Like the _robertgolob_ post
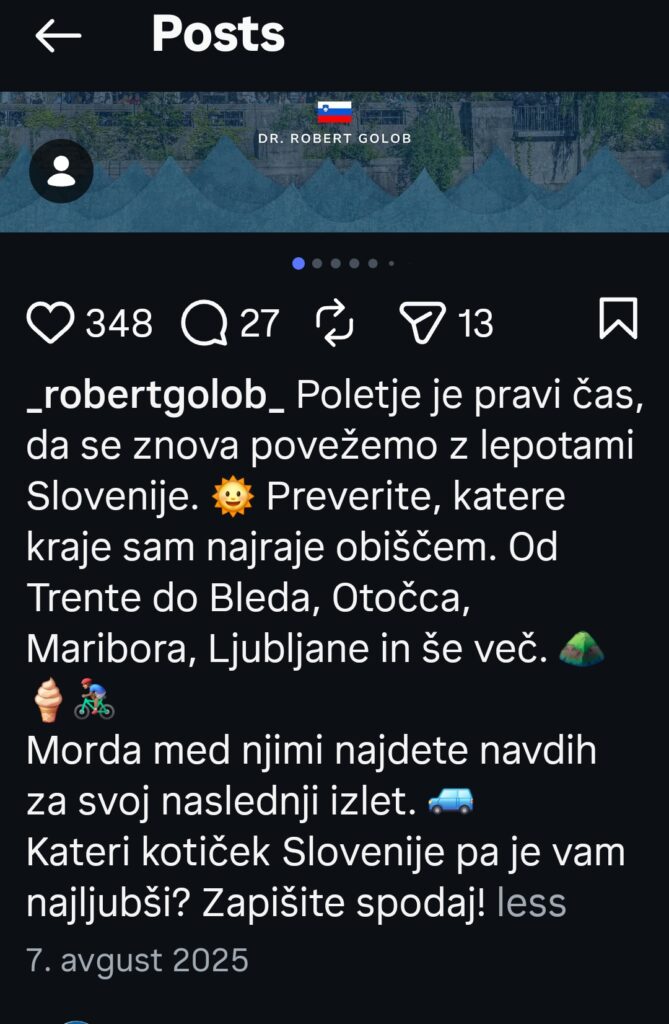The width and height of the screenshot is (669, 1024). click(50, 322)
